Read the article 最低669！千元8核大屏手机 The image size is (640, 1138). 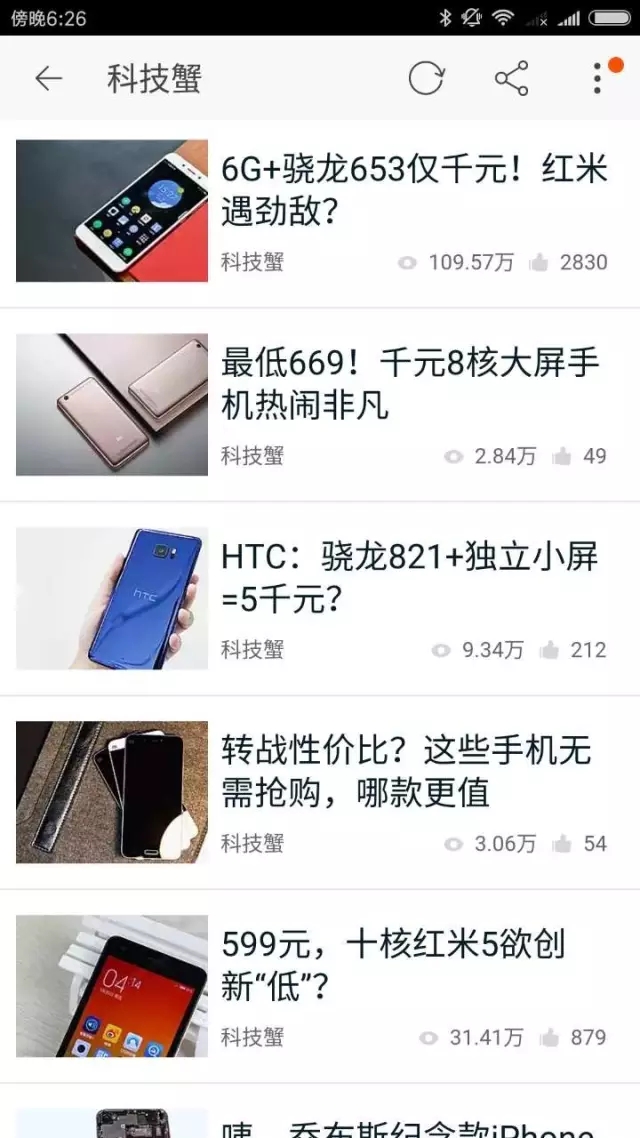(410, 384)
